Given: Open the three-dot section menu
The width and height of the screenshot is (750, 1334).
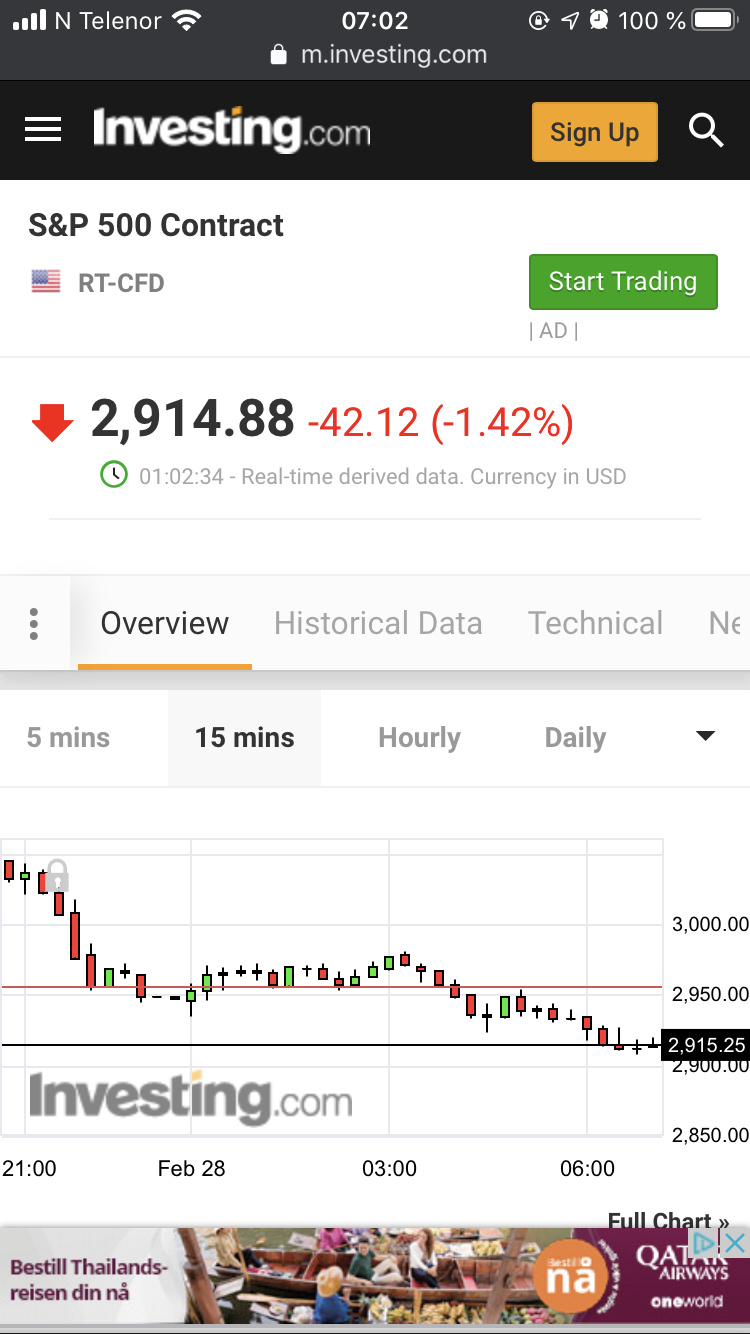Looking at the screenshot, I should click(34, 623).
